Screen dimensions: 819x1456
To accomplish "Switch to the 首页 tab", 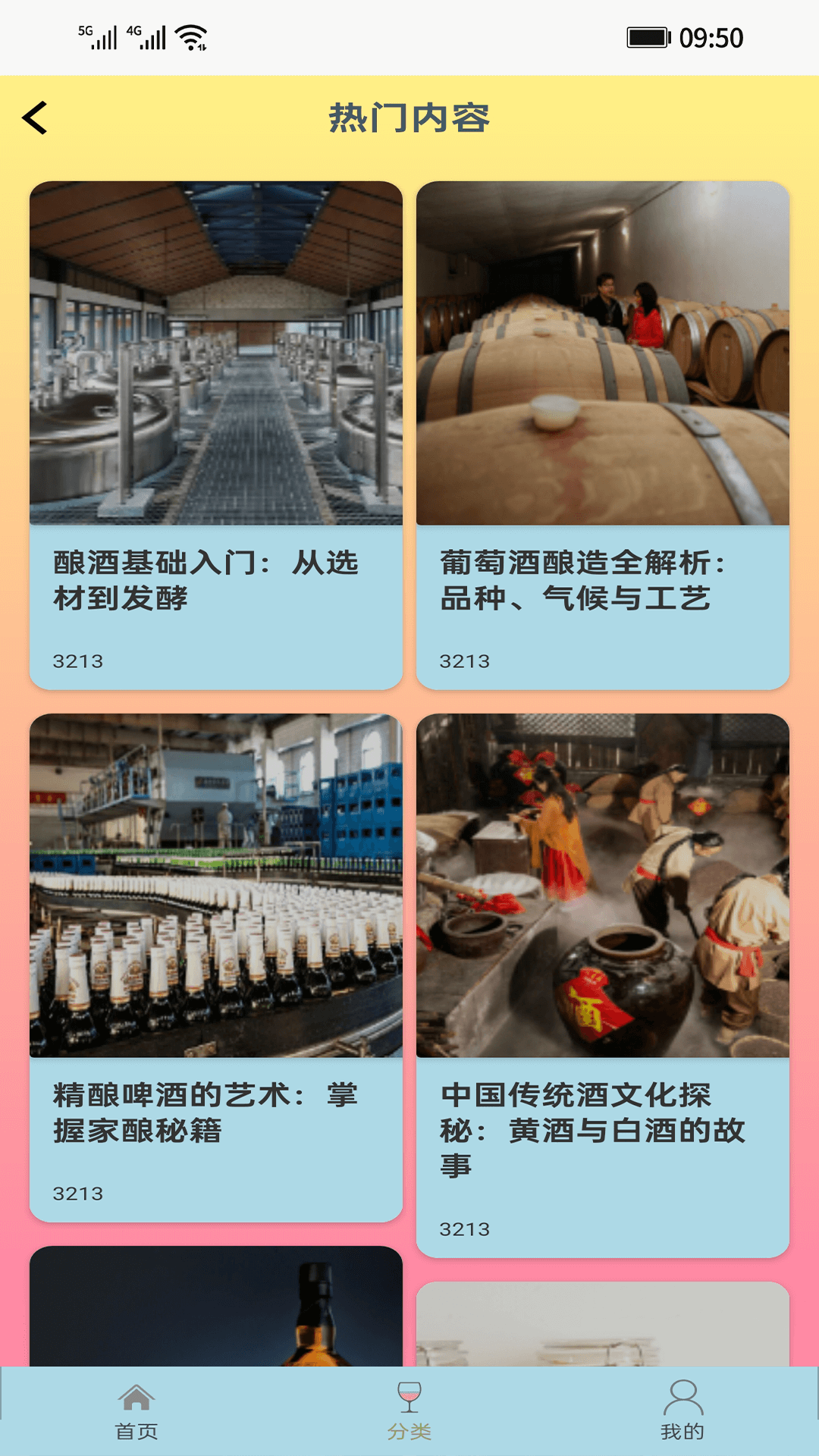I will (x=136, y=1411).
